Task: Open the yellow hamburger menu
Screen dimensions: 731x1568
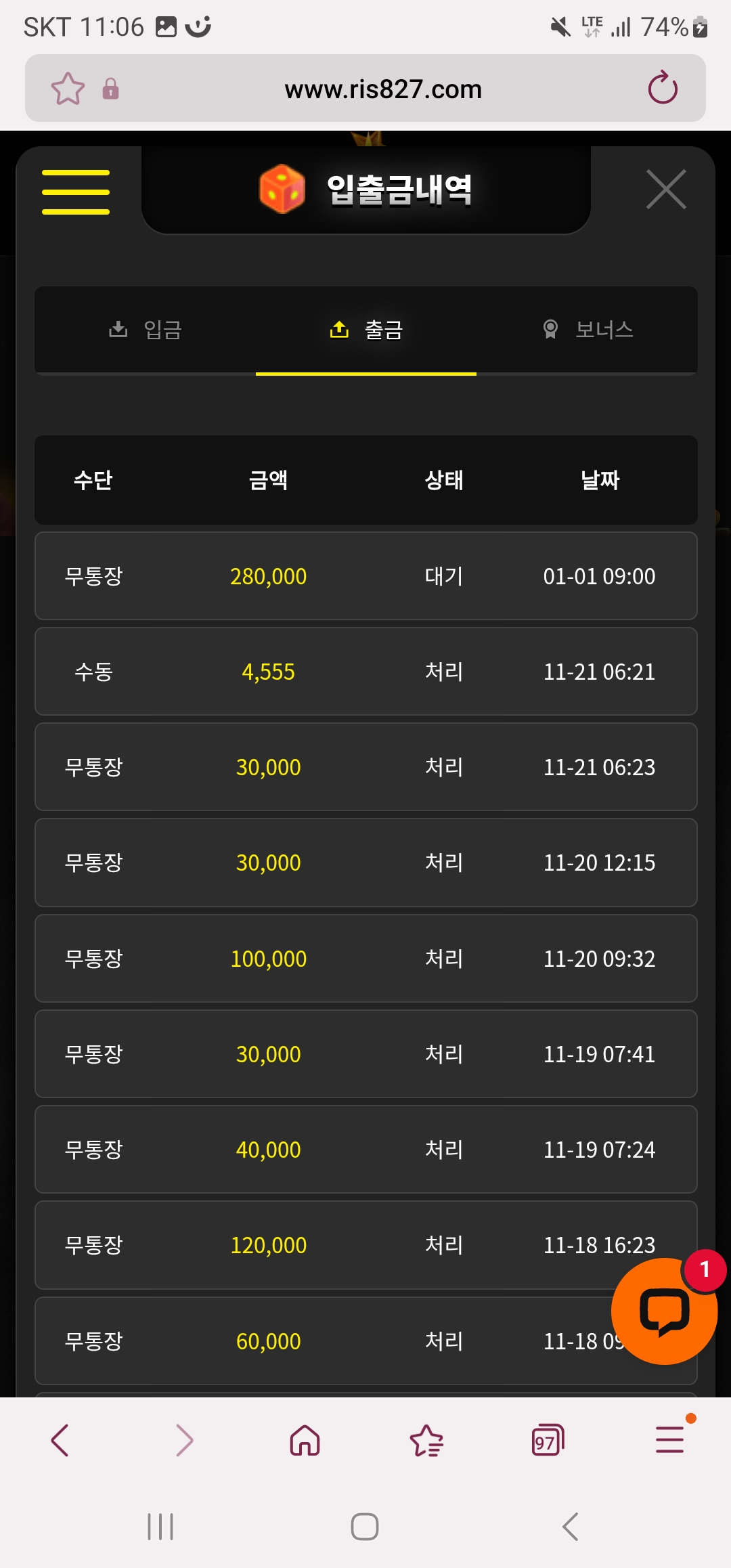Action: coord(76,192)
